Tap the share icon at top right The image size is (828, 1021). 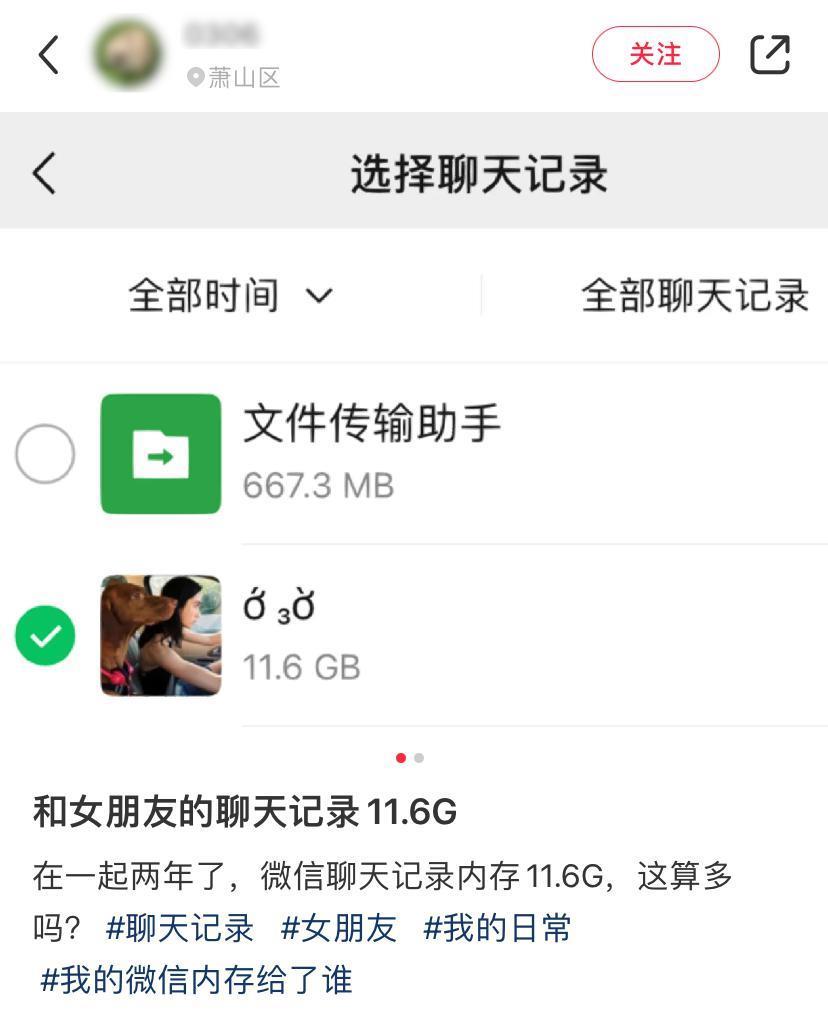(770, 55)
